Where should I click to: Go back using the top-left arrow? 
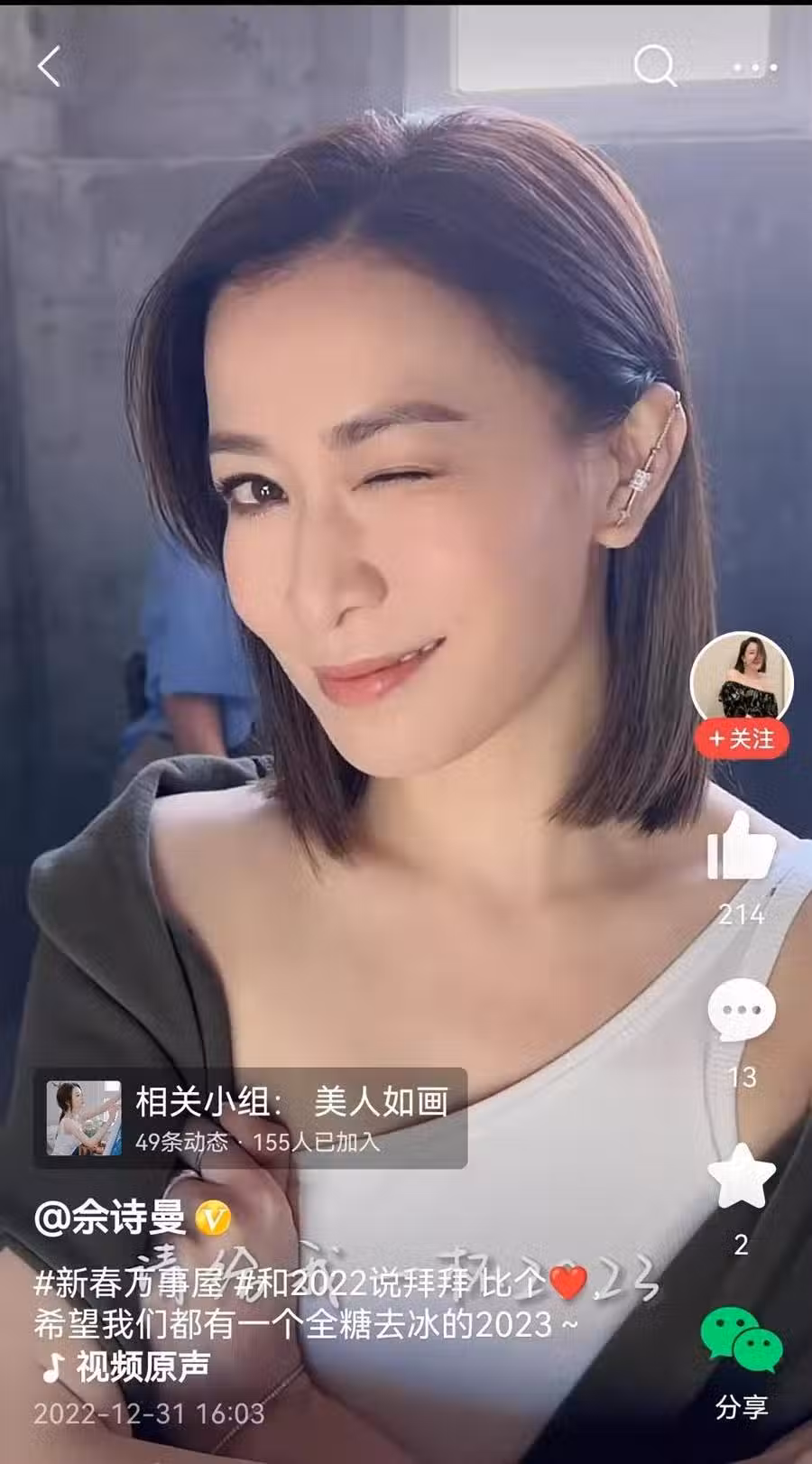(x=50, y=67)
